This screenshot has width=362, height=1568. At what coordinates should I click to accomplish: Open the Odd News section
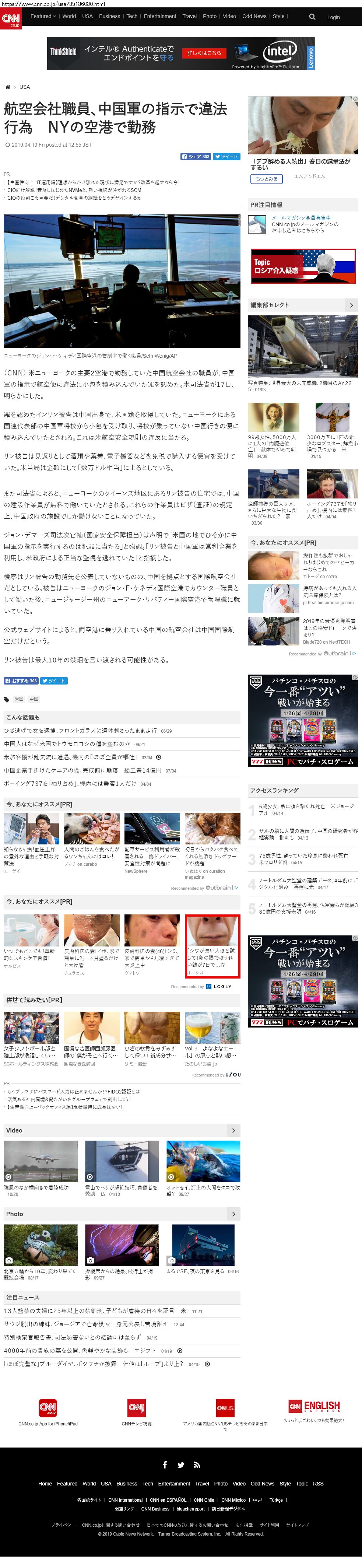click(x=254, y=17)
